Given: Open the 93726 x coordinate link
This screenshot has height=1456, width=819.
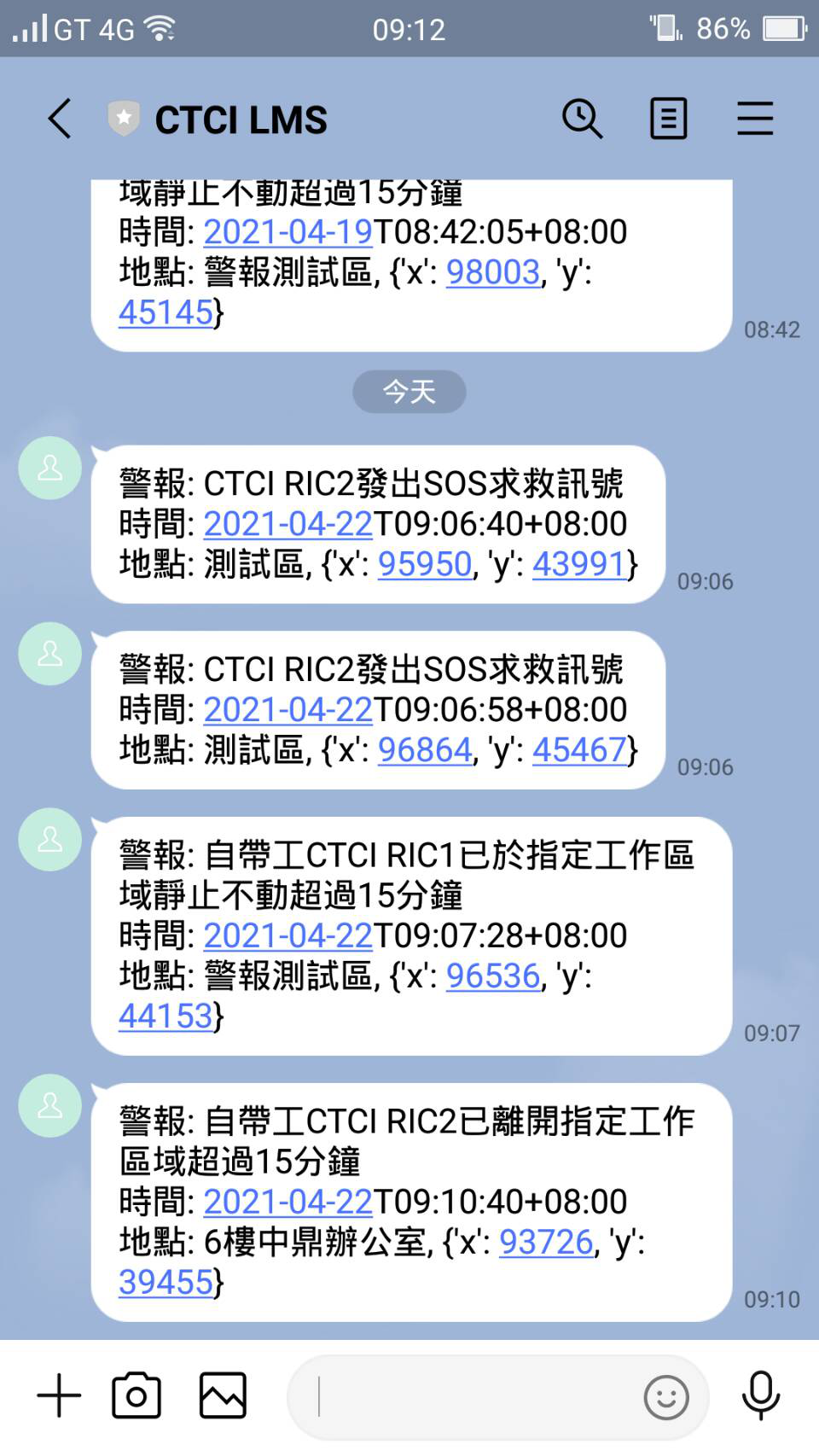Looking at the screenshot, I should 546,1242.
